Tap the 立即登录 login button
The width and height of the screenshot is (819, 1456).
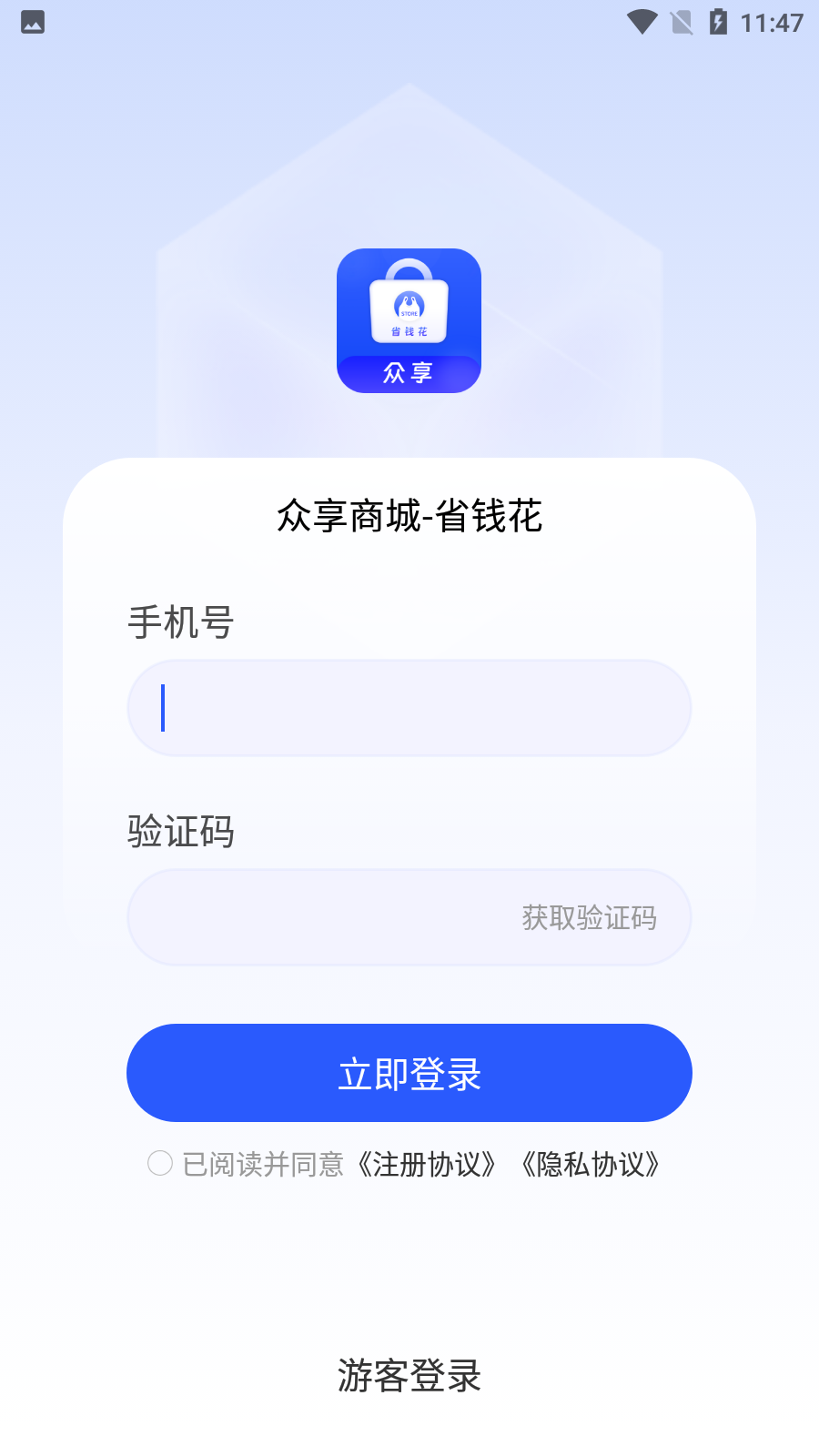tap(409, 1073)
